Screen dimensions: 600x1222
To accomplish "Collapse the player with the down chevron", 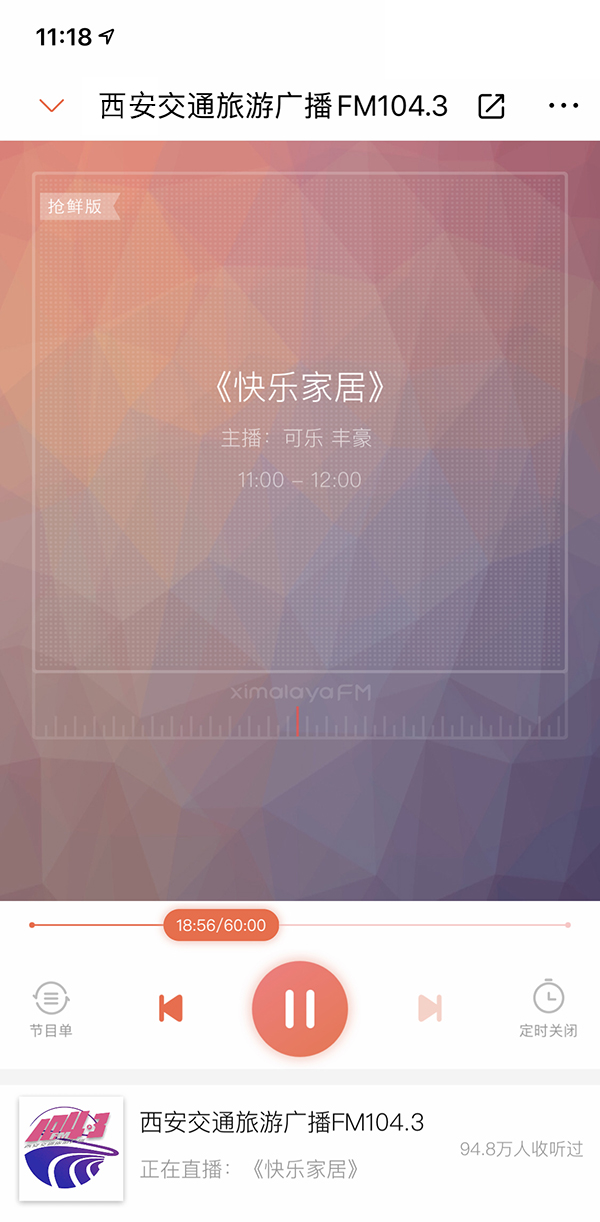I will tap(51, 105).
